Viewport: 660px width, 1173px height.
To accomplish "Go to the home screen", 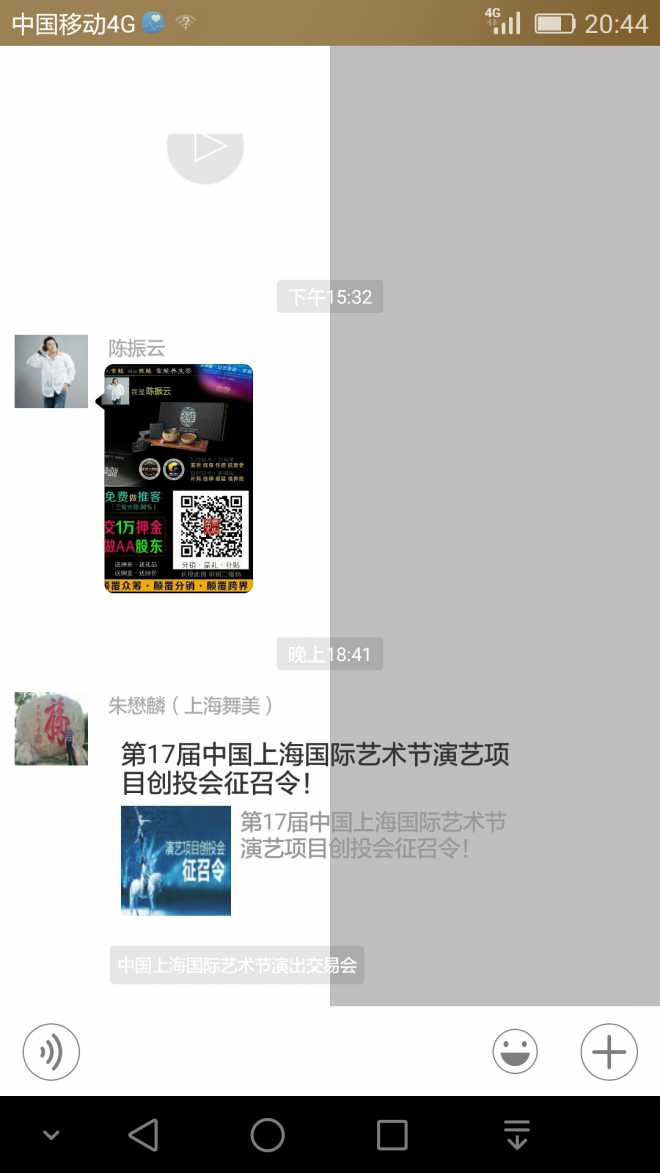I will pyautogui.click(x=267, y=1134).
